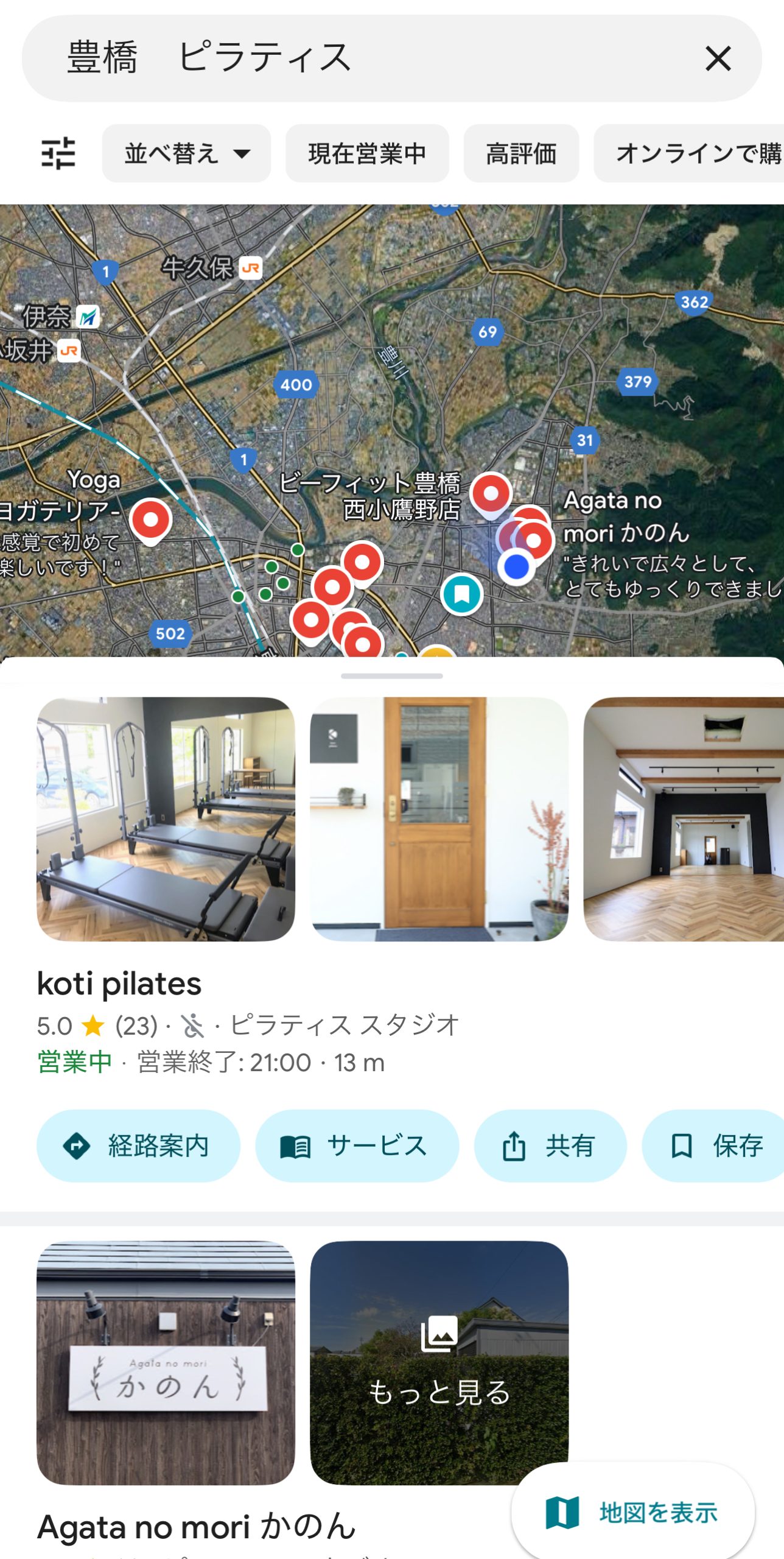This screenshot has width=784, height=1559.
Task: Expand the 並べ替え sort dropdown
Action: pos(186,153)
